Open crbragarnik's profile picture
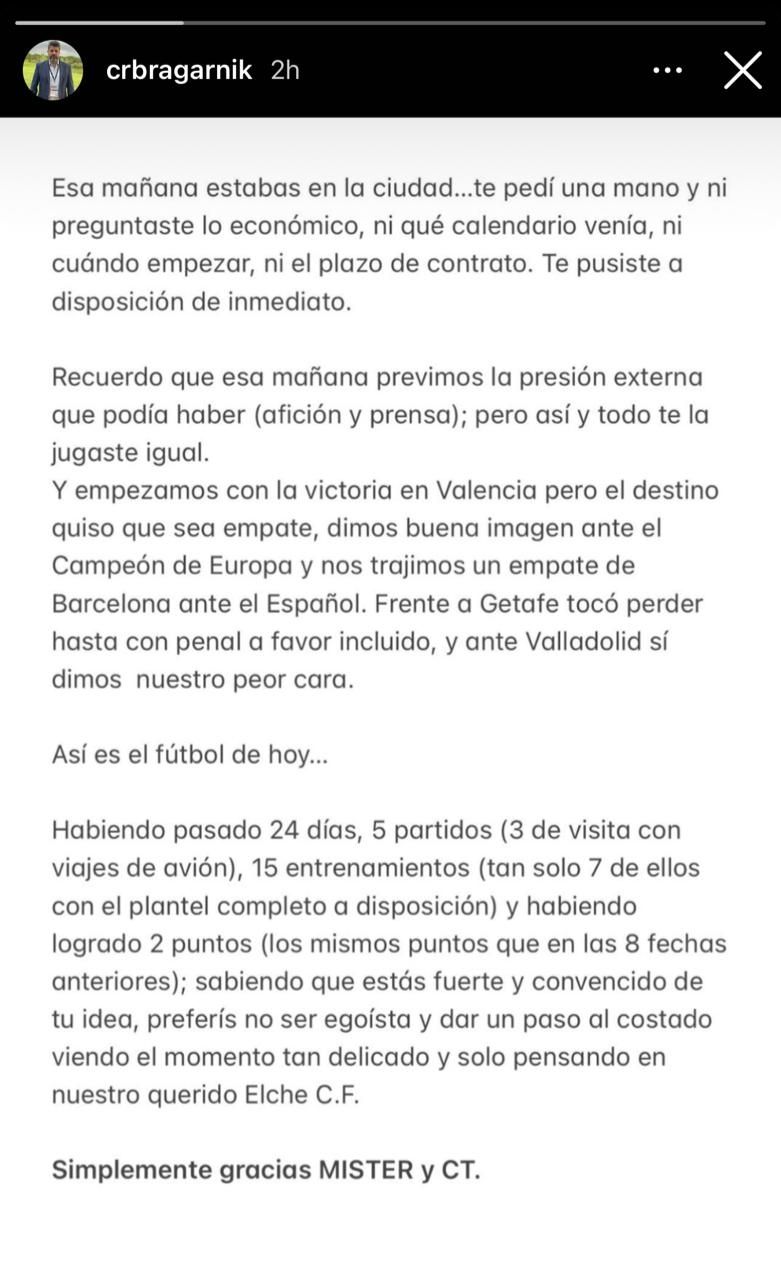Screen dimensions: 781x1280 [x=52, y=70]
